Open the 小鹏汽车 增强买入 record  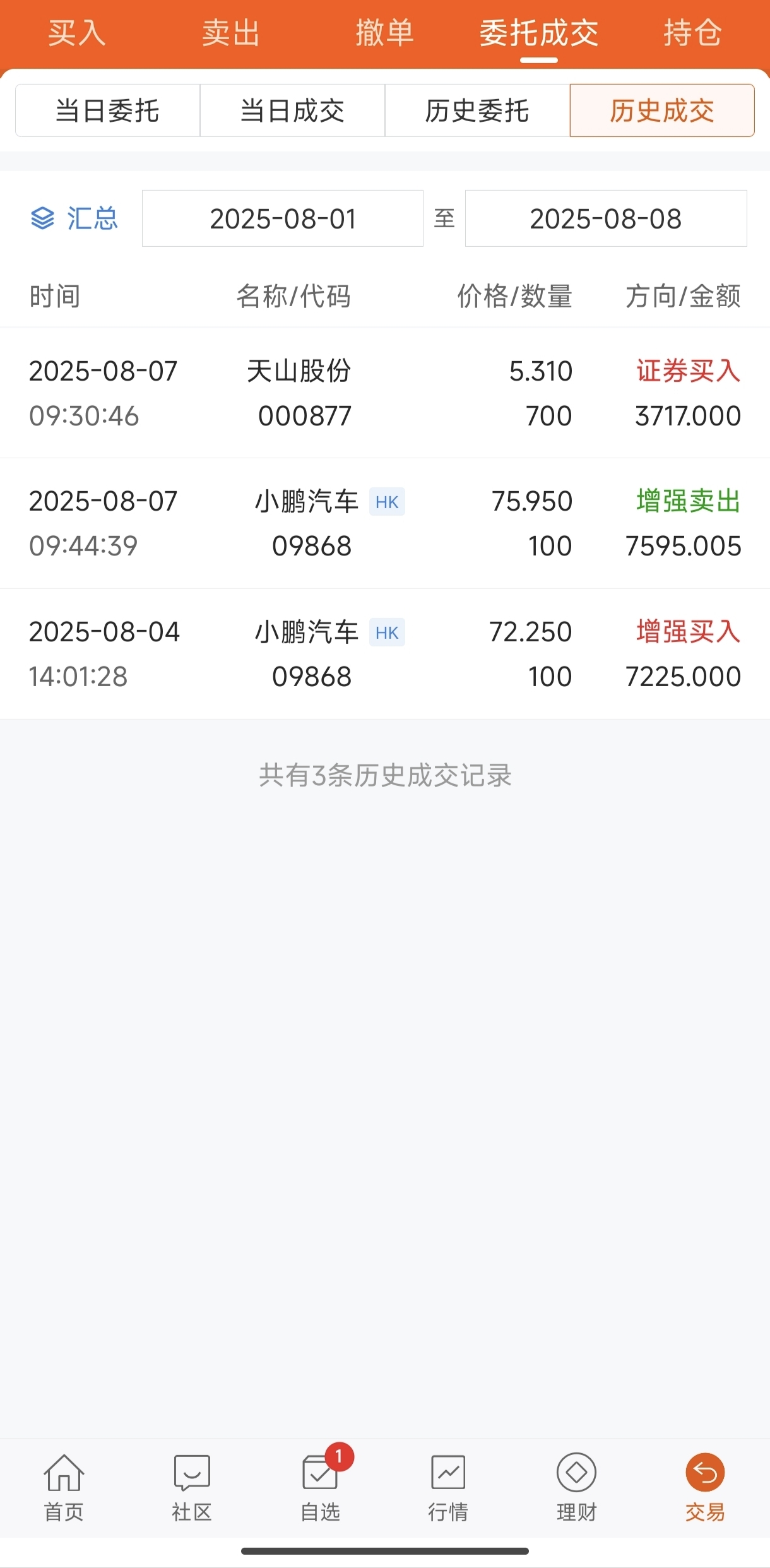click(385, 654)
